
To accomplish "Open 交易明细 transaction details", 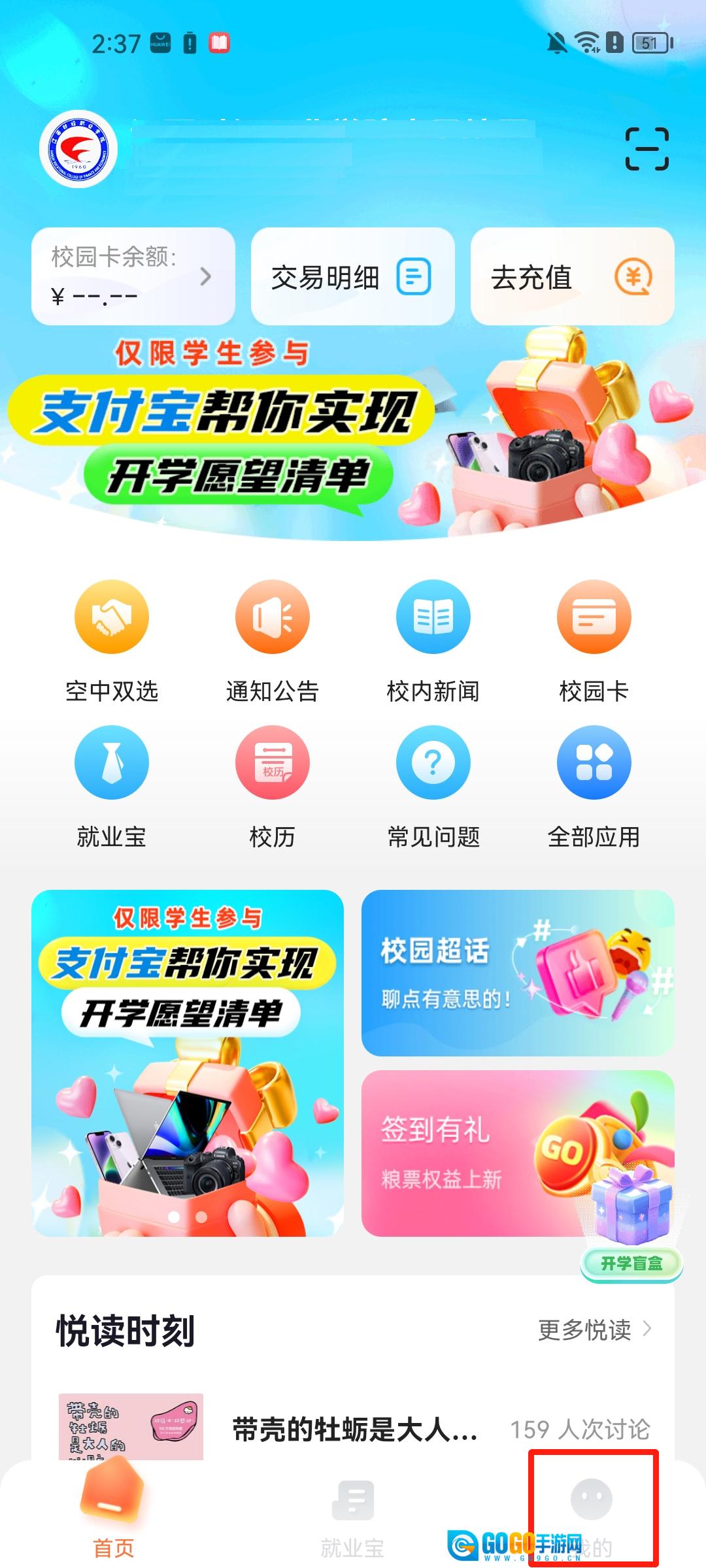I will pos(352,276).
